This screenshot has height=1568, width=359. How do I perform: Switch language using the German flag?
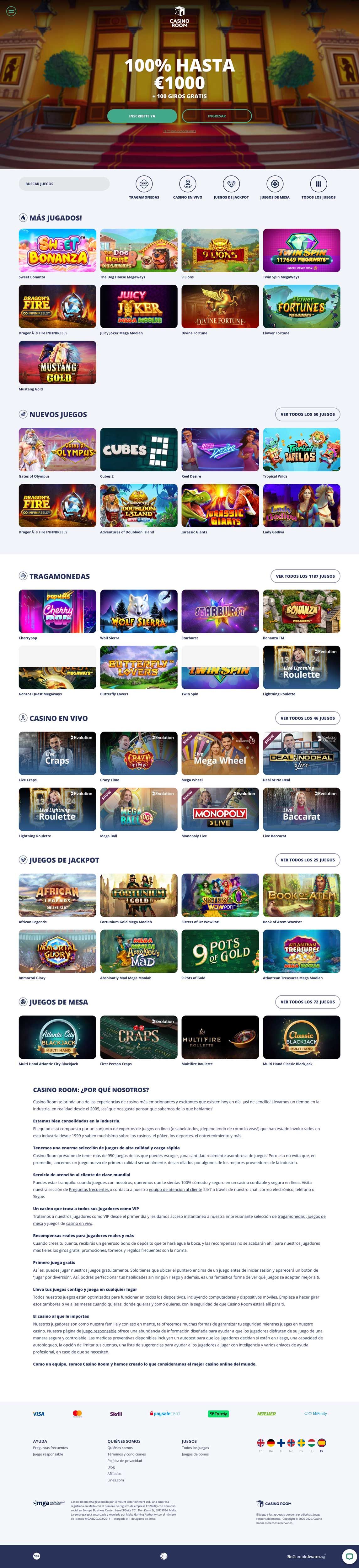(271, 1443)
